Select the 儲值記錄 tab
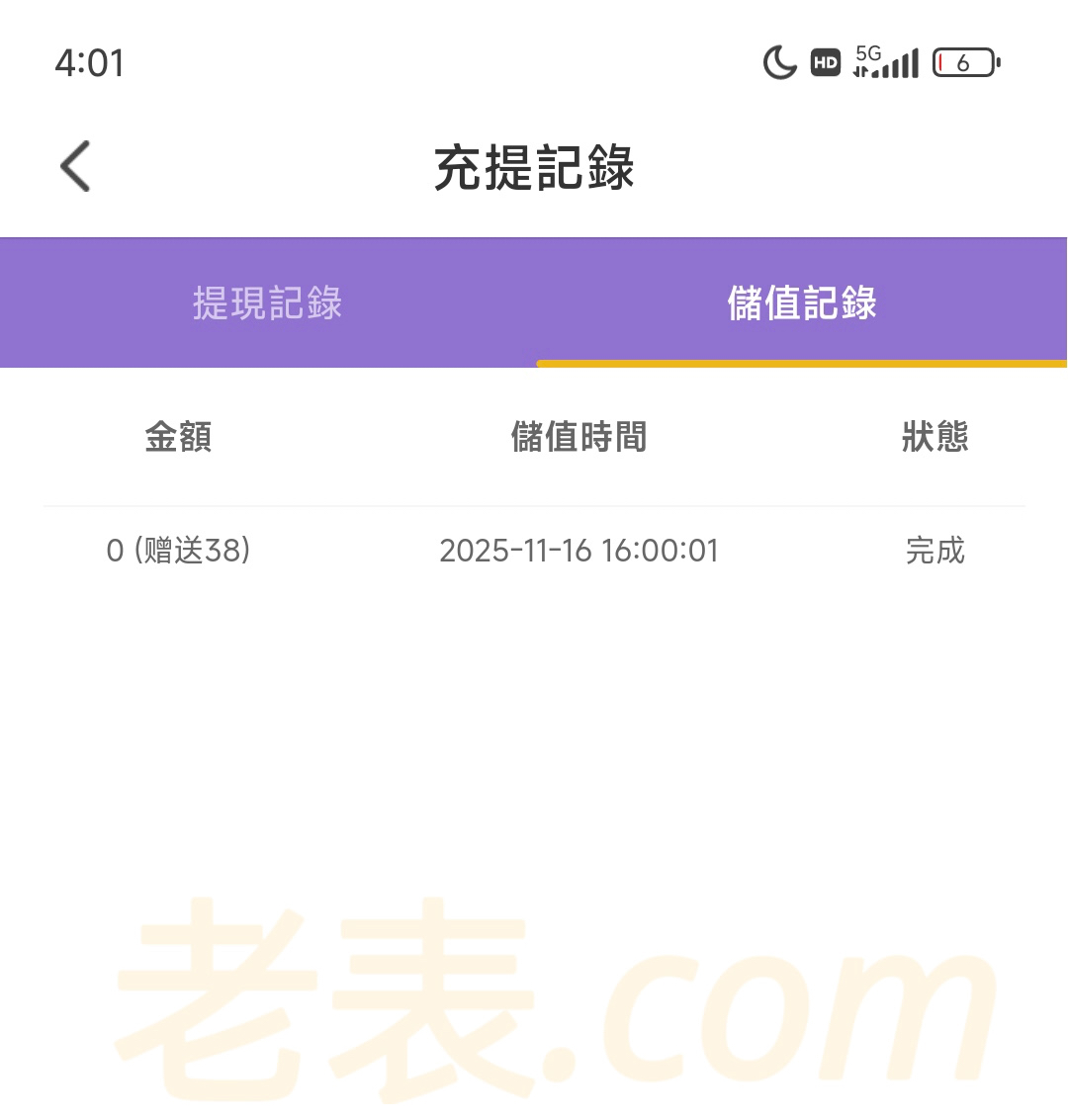 click(x=801, y=302)
